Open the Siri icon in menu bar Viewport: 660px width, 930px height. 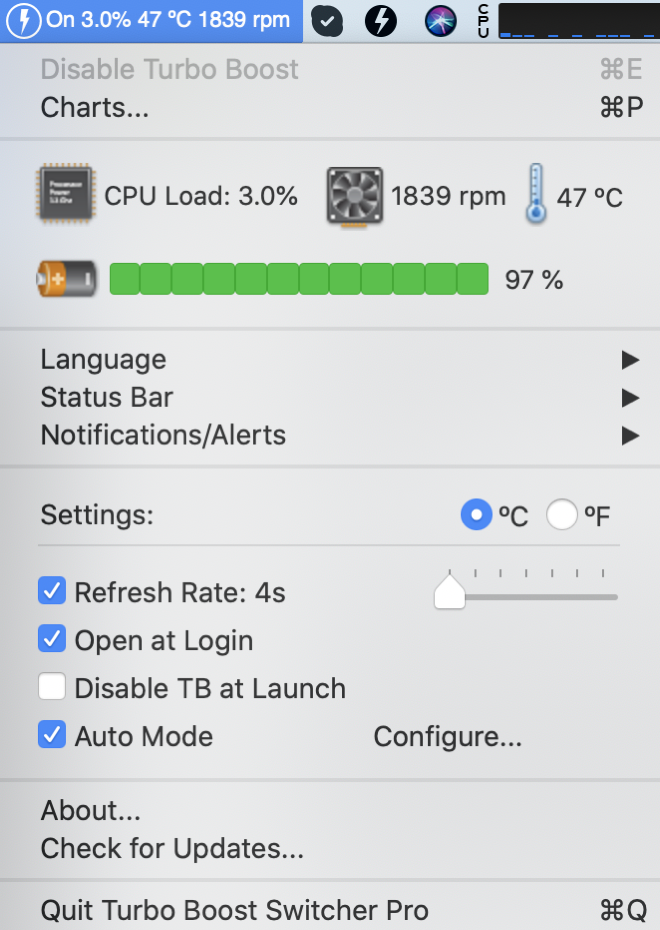440,20
